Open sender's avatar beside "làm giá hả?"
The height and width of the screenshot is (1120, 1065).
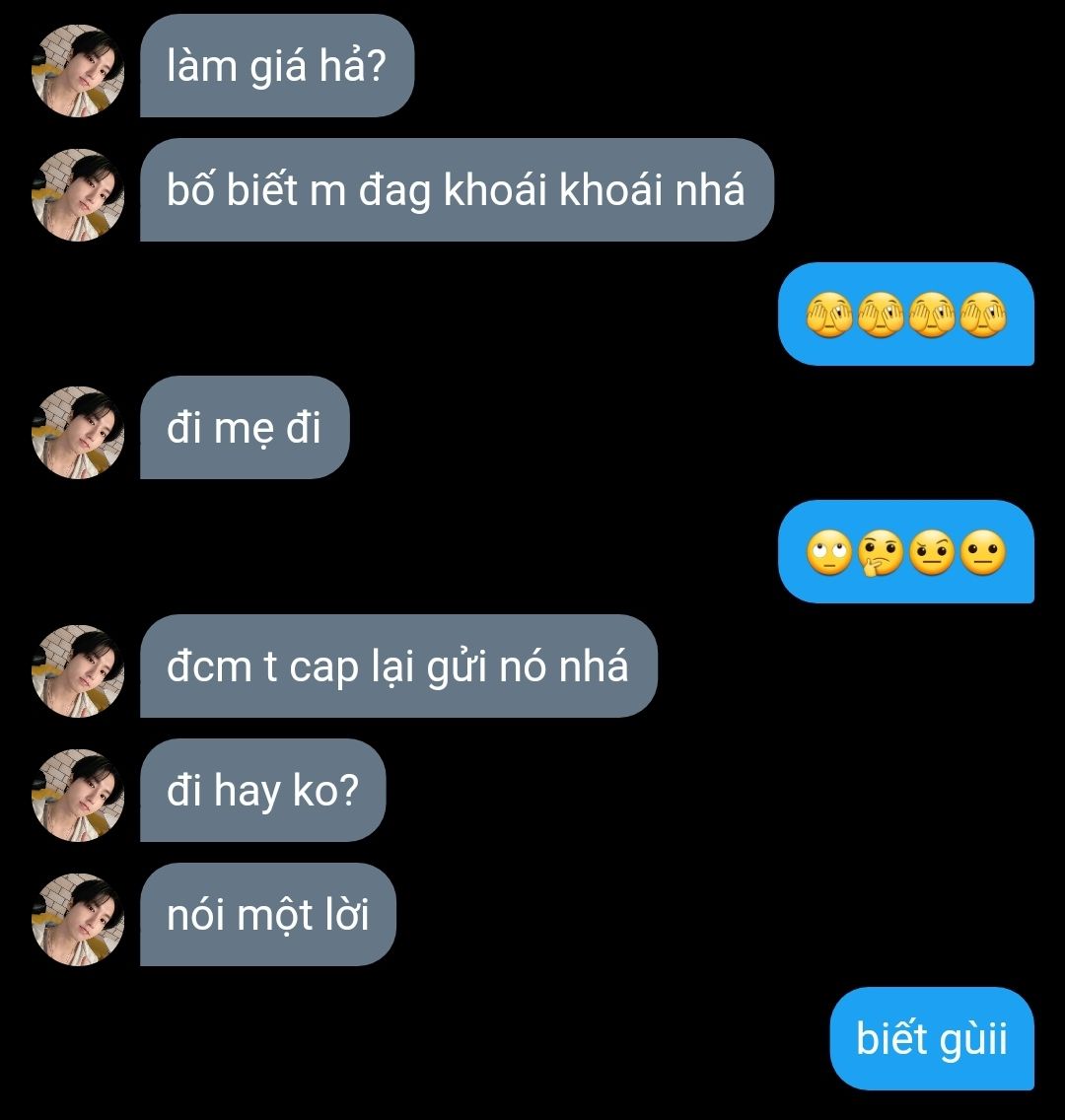point(79,71)
